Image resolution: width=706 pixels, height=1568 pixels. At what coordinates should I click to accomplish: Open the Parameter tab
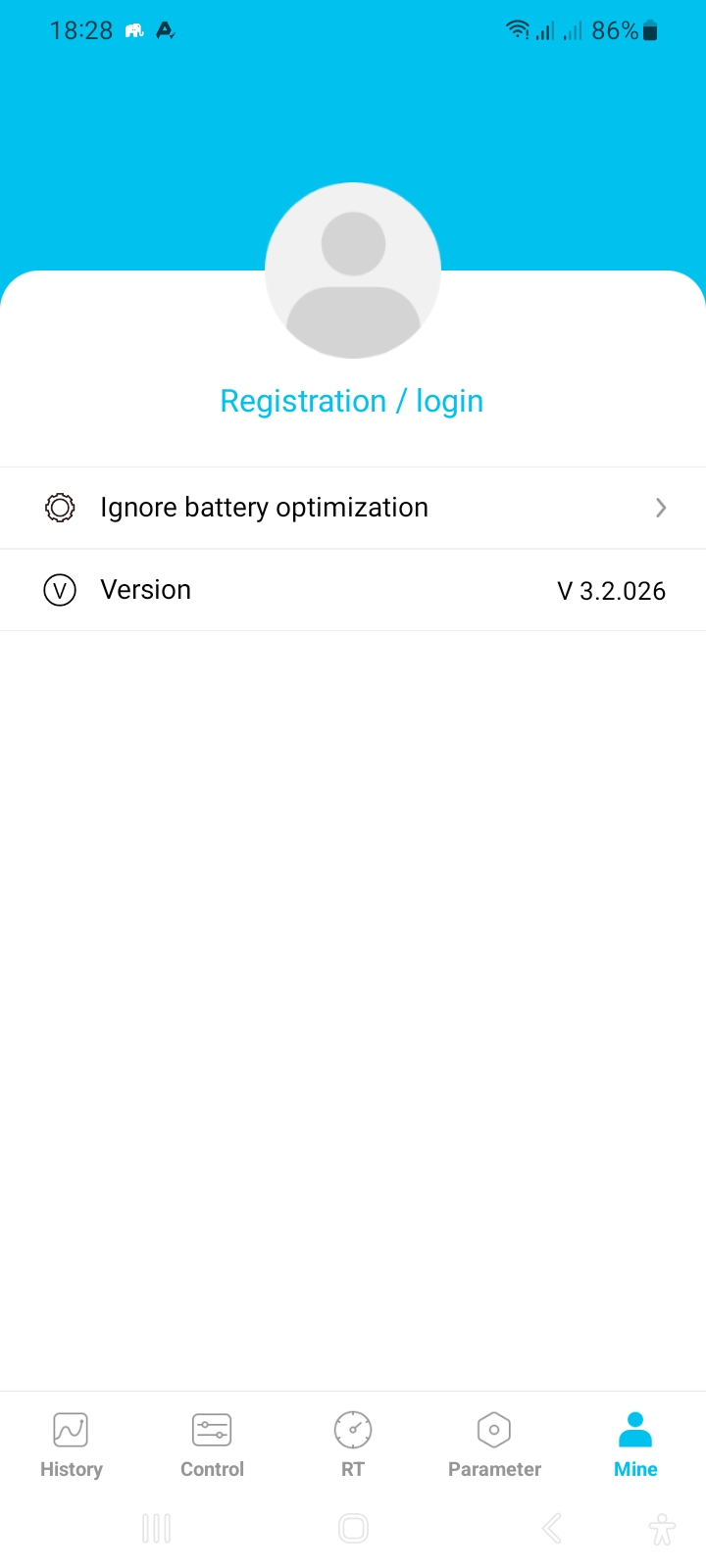494,1443
